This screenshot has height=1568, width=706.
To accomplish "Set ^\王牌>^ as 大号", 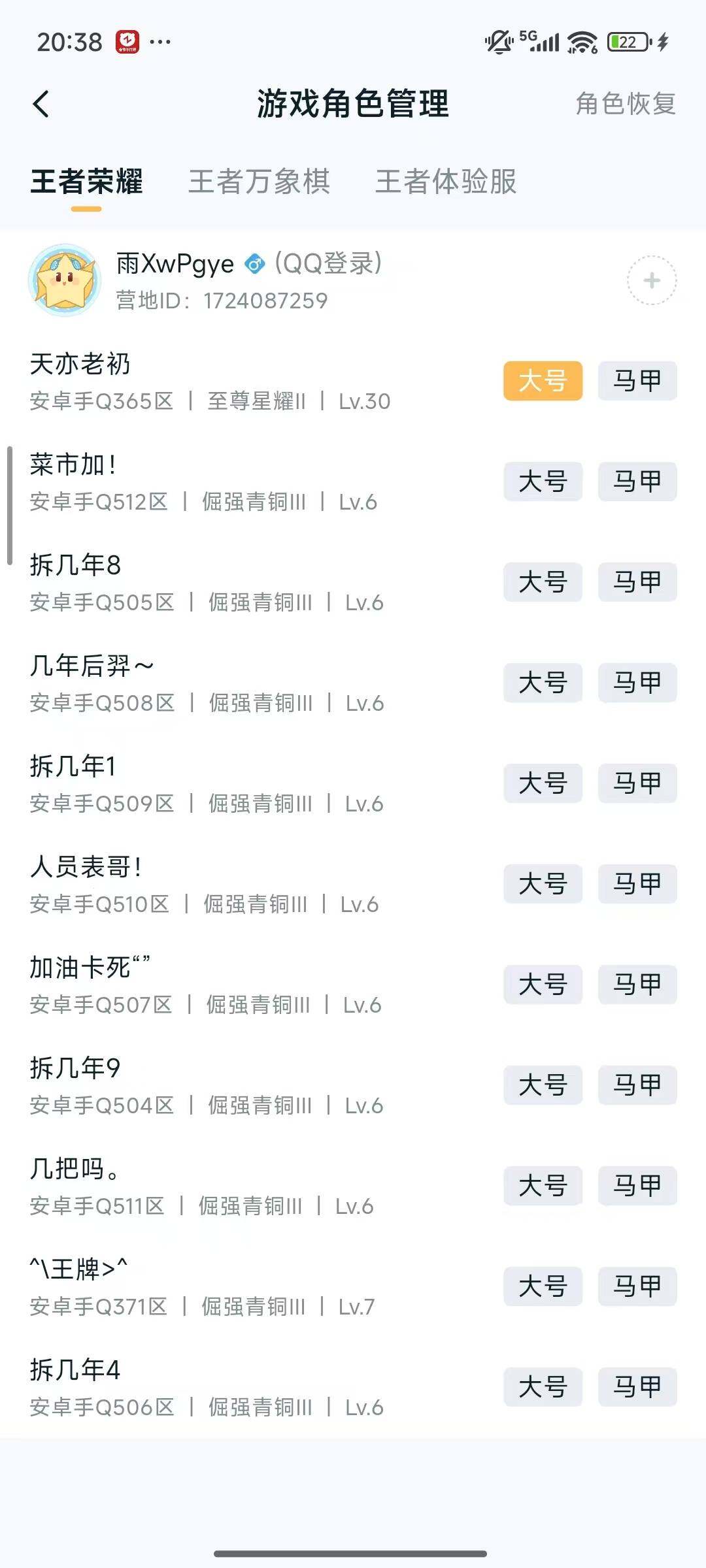I will click(x=544, y=1286).
